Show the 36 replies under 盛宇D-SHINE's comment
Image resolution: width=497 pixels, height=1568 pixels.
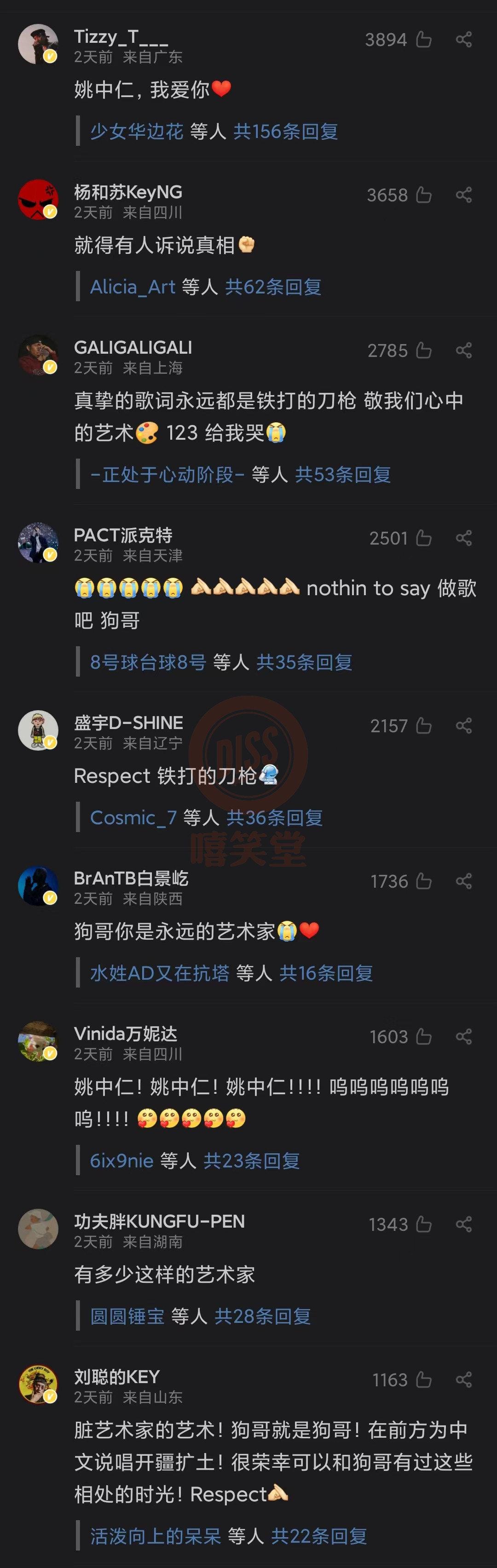[x=274, y=817]
